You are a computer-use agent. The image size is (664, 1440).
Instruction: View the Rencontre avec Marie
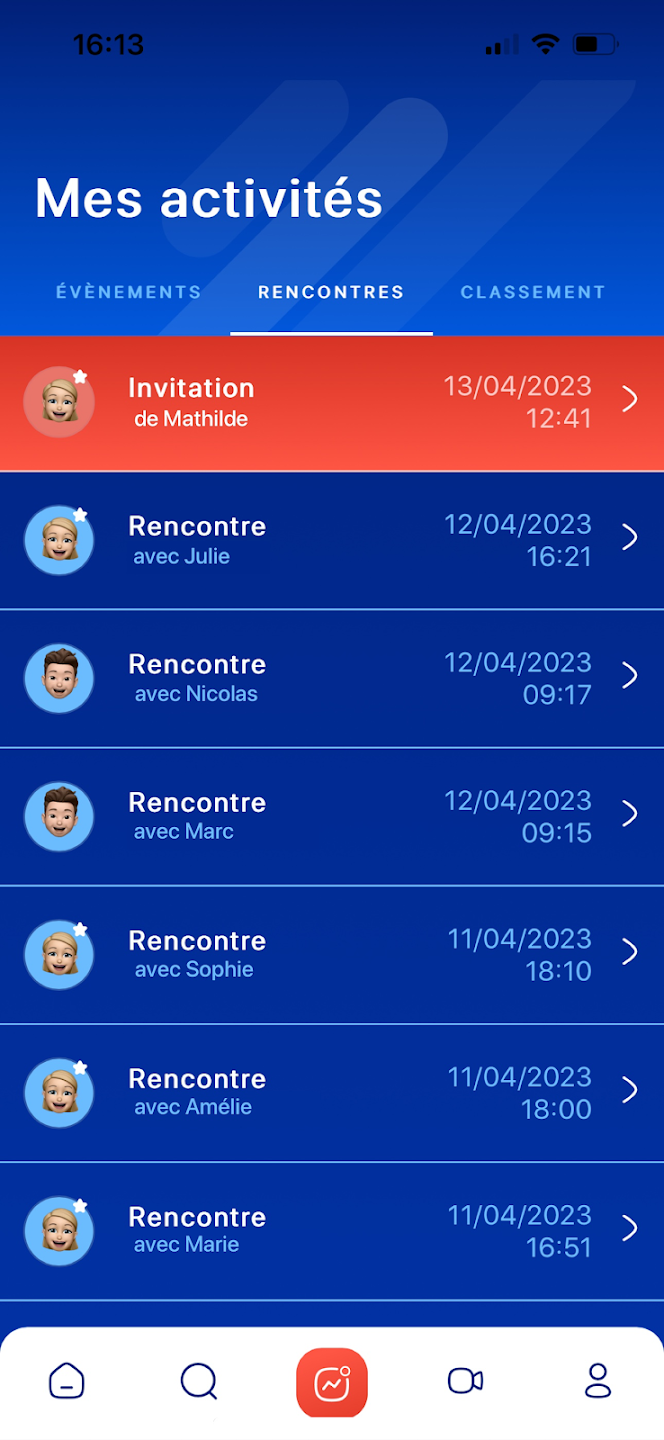coord(332,1231)
